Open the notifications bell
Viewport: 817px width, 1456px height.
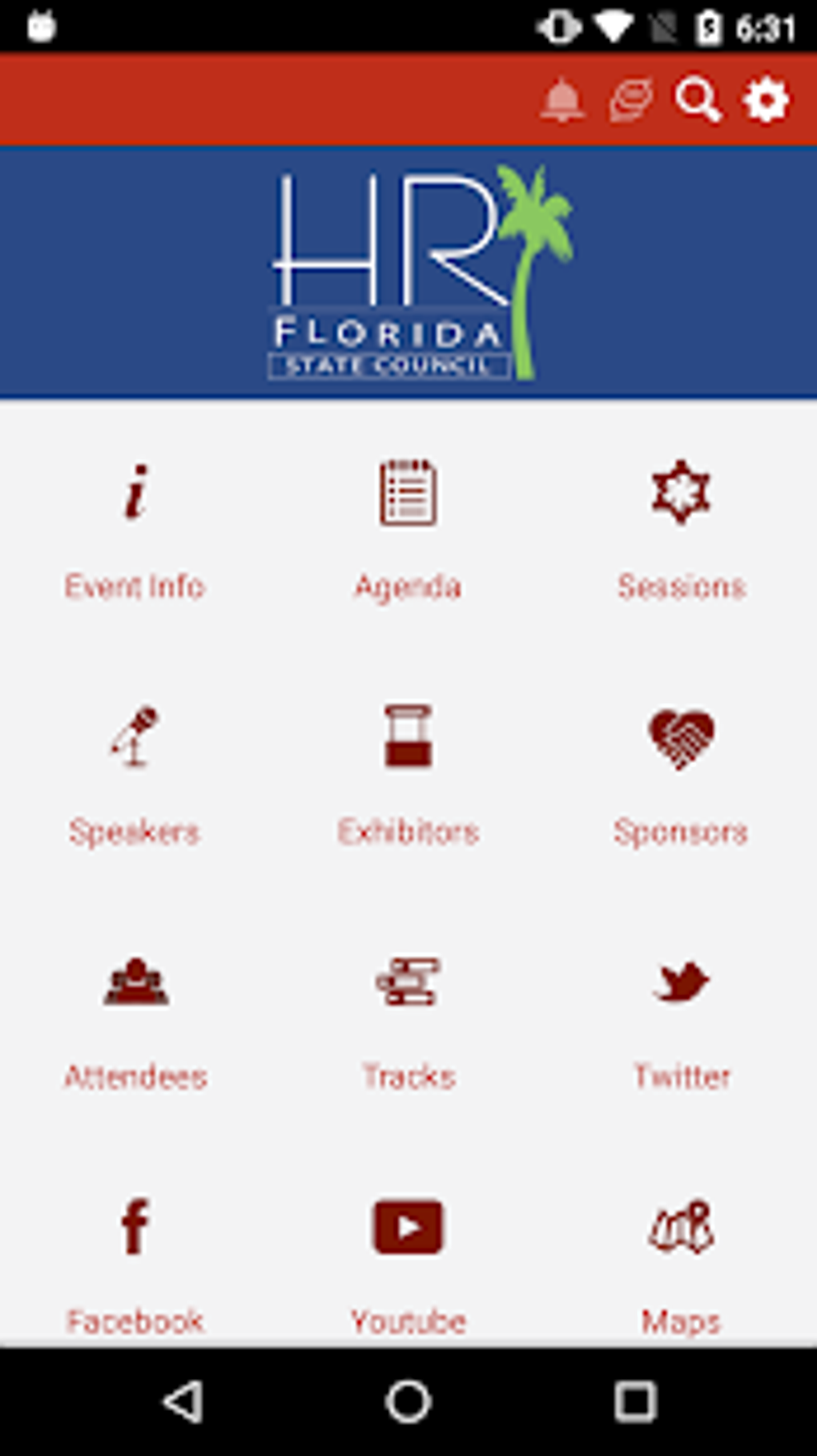tap(561, 100)
